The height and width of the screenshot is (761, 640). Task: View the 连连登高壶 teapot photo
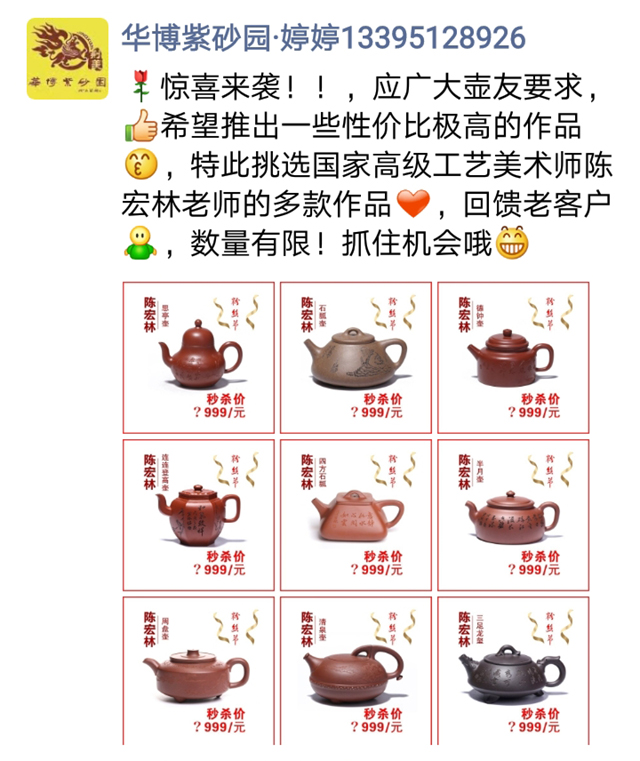(198, 514)
